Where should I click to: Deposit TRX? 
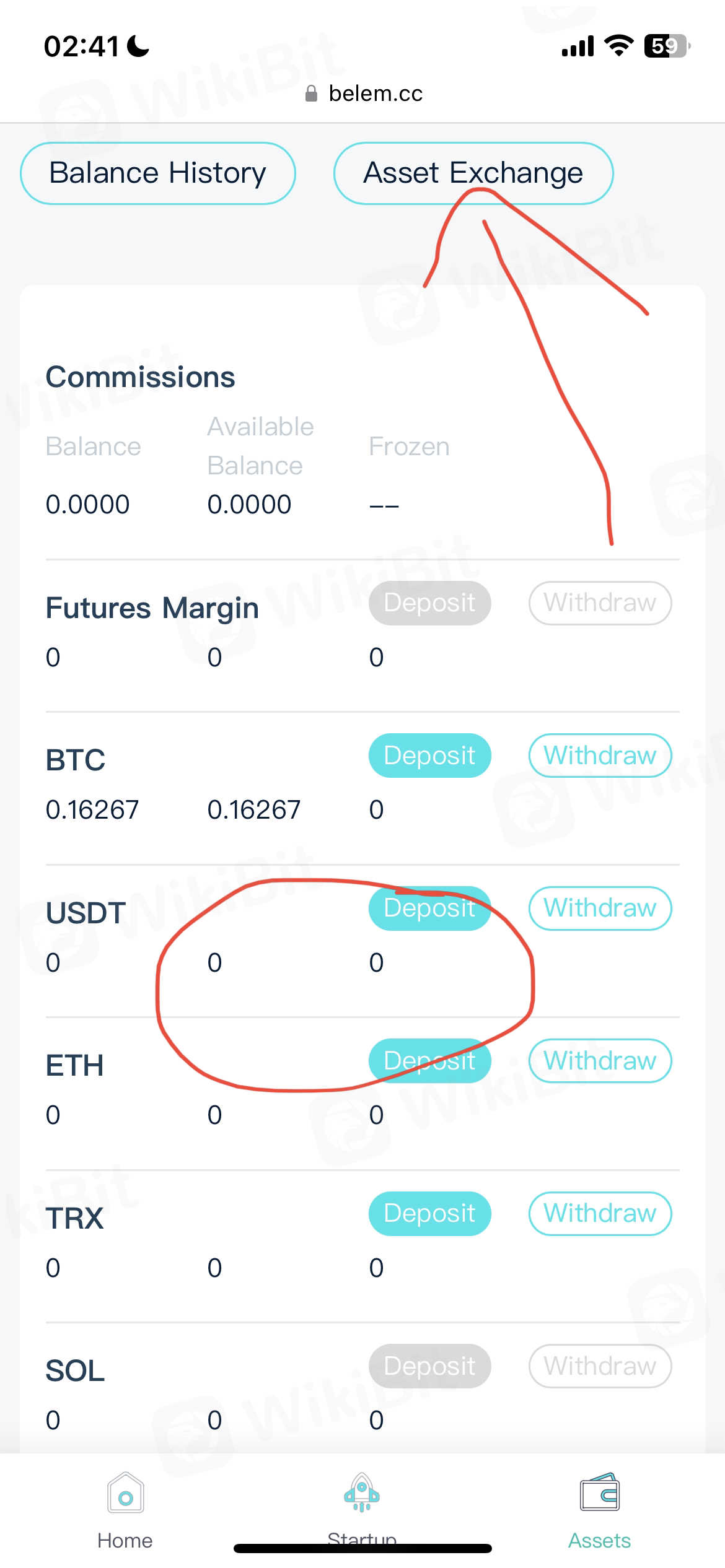tap(429, 1214)
